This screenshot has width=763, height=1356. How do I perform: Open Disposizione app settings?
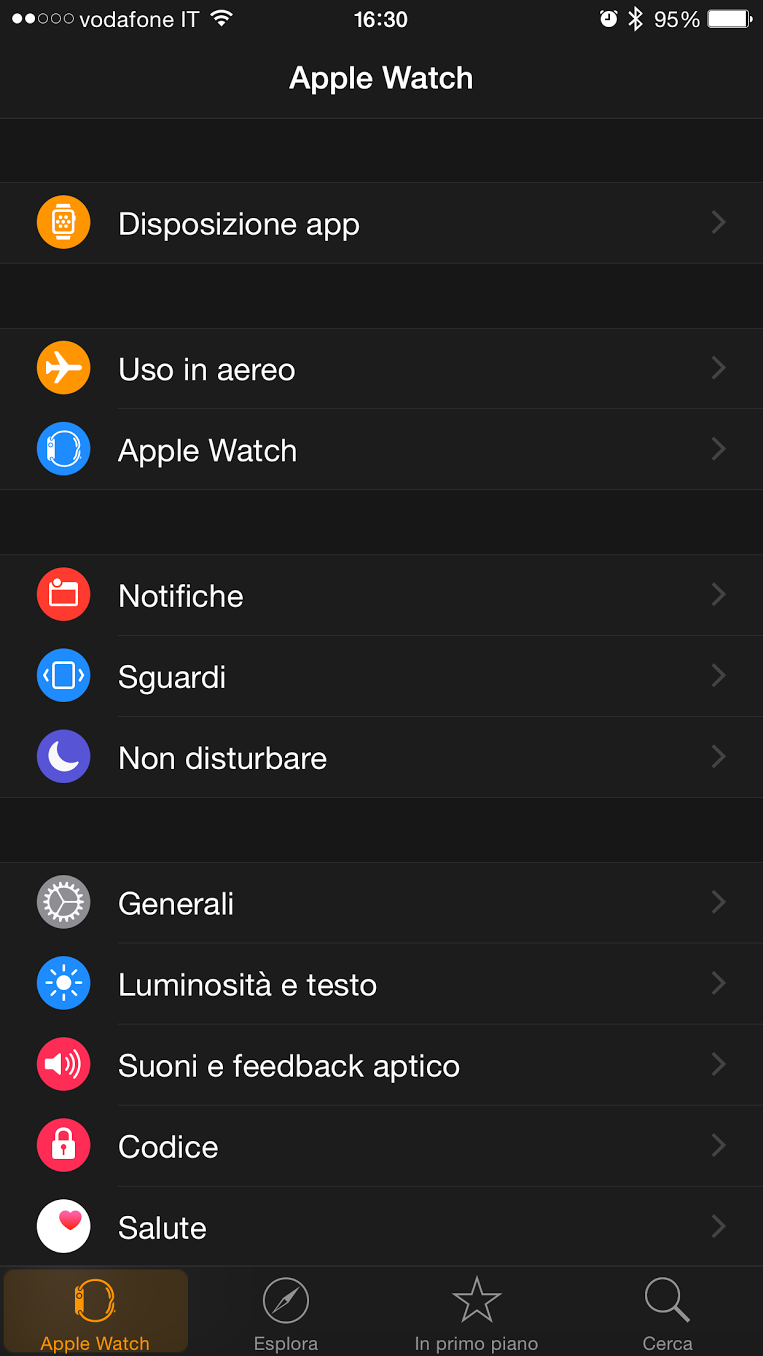point(380,223)
